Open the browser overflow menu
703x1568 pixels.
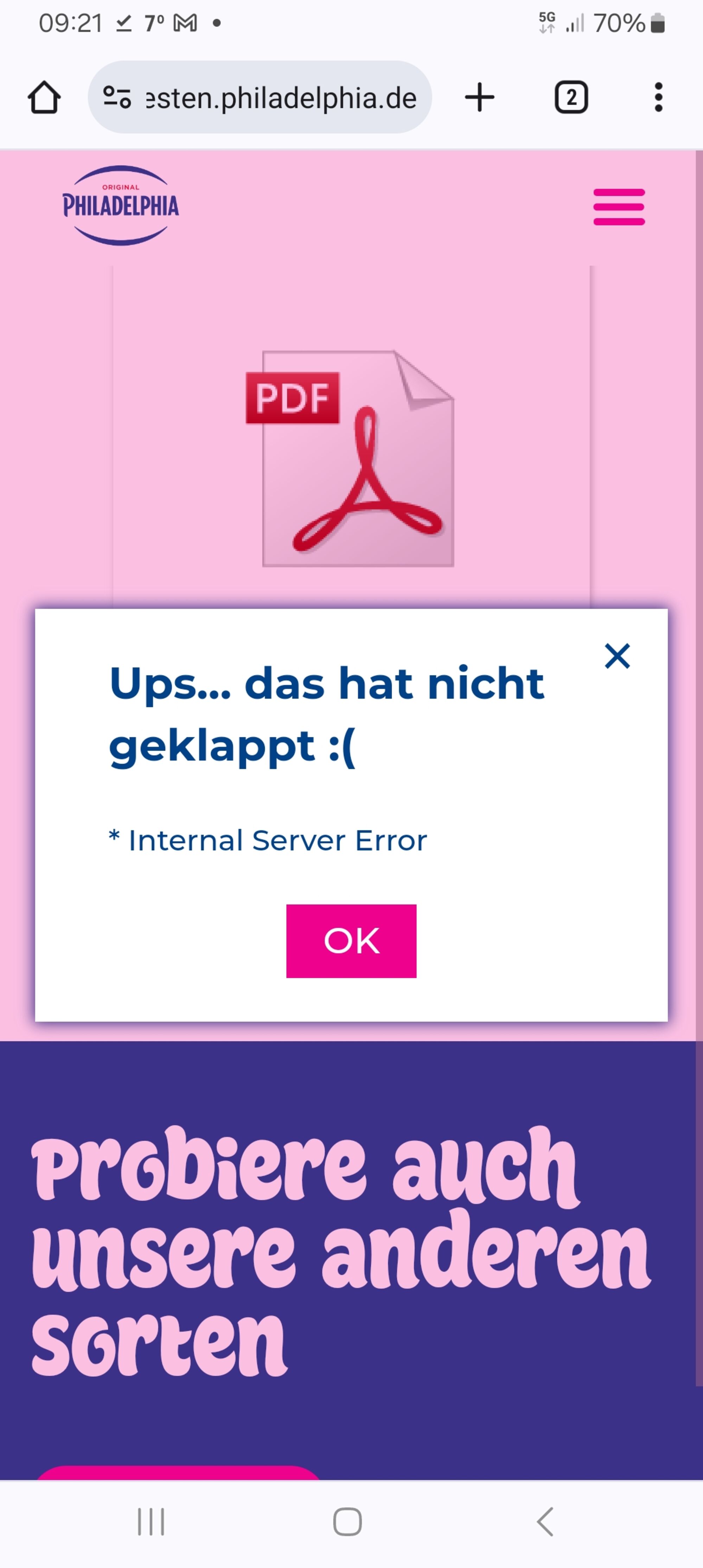pos(658,97)
